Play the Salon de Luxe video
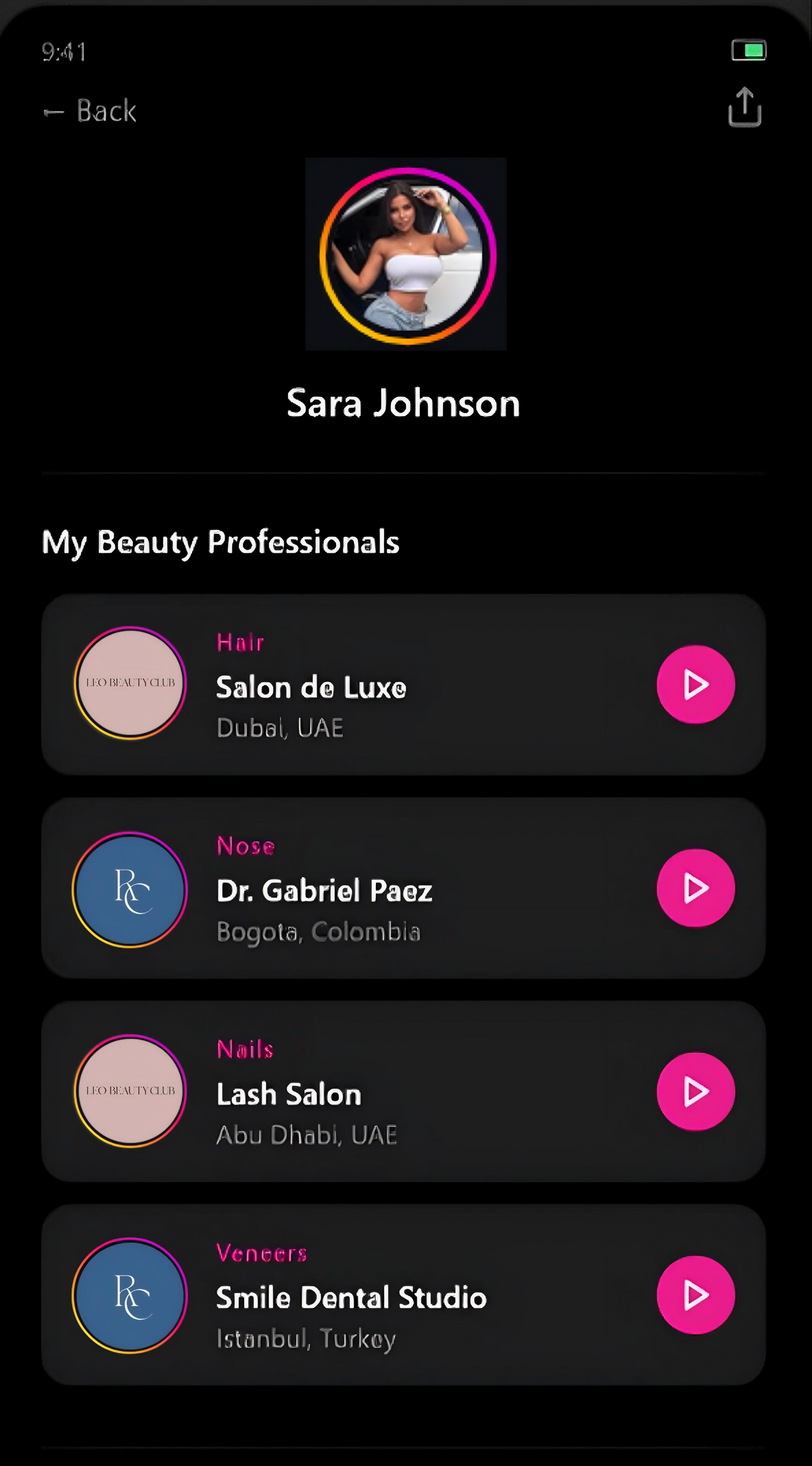The height and width of the screenshot is (1466, 812). 696,684
